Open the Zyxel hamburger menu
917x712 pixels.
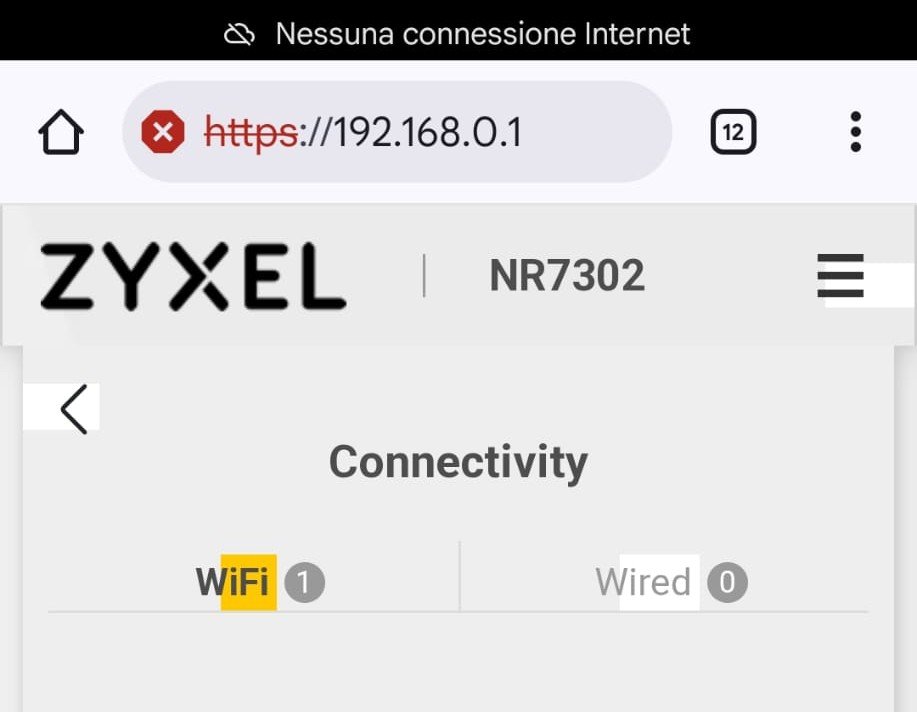click(x=840, y=276)
